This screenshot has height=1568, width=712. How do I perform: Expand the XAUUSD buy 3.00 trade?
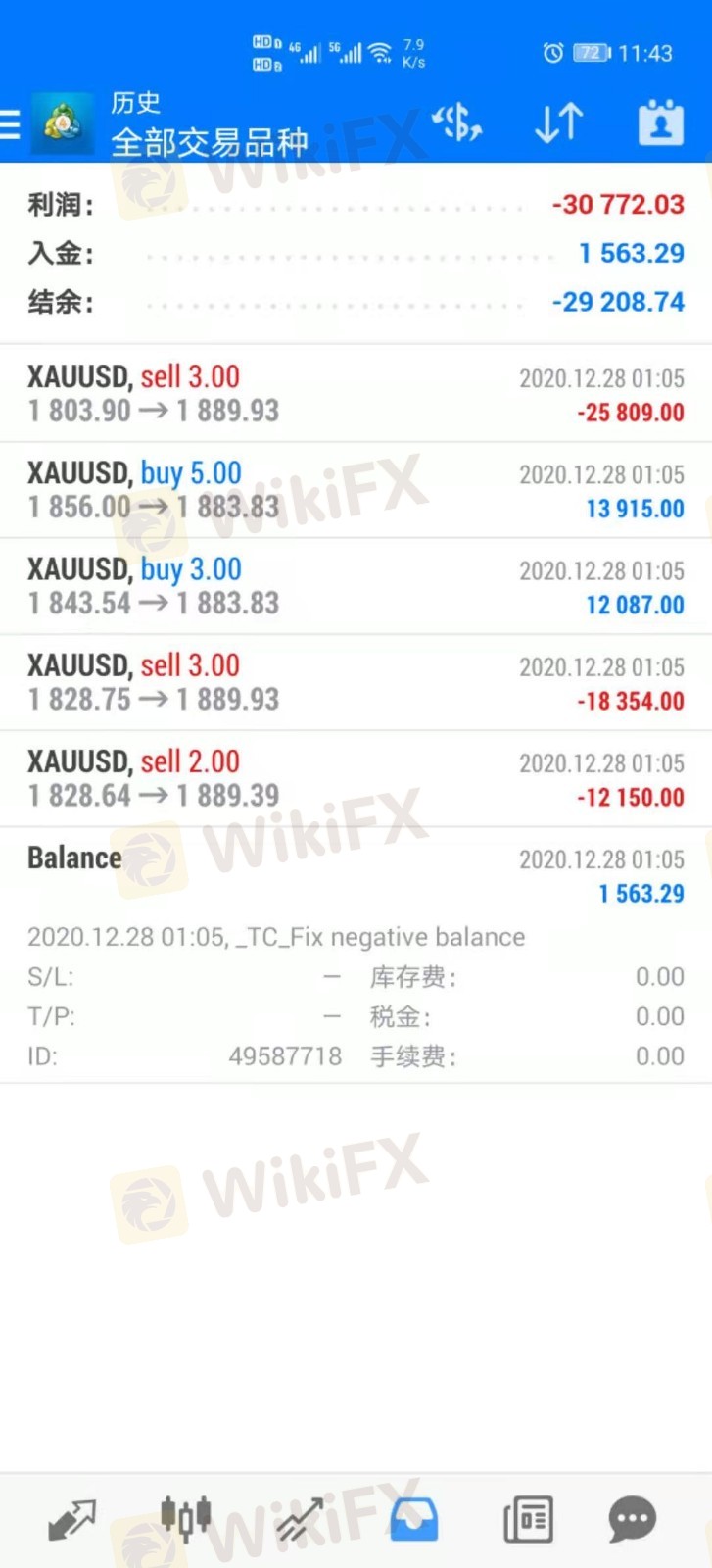(x=356, y=585)
